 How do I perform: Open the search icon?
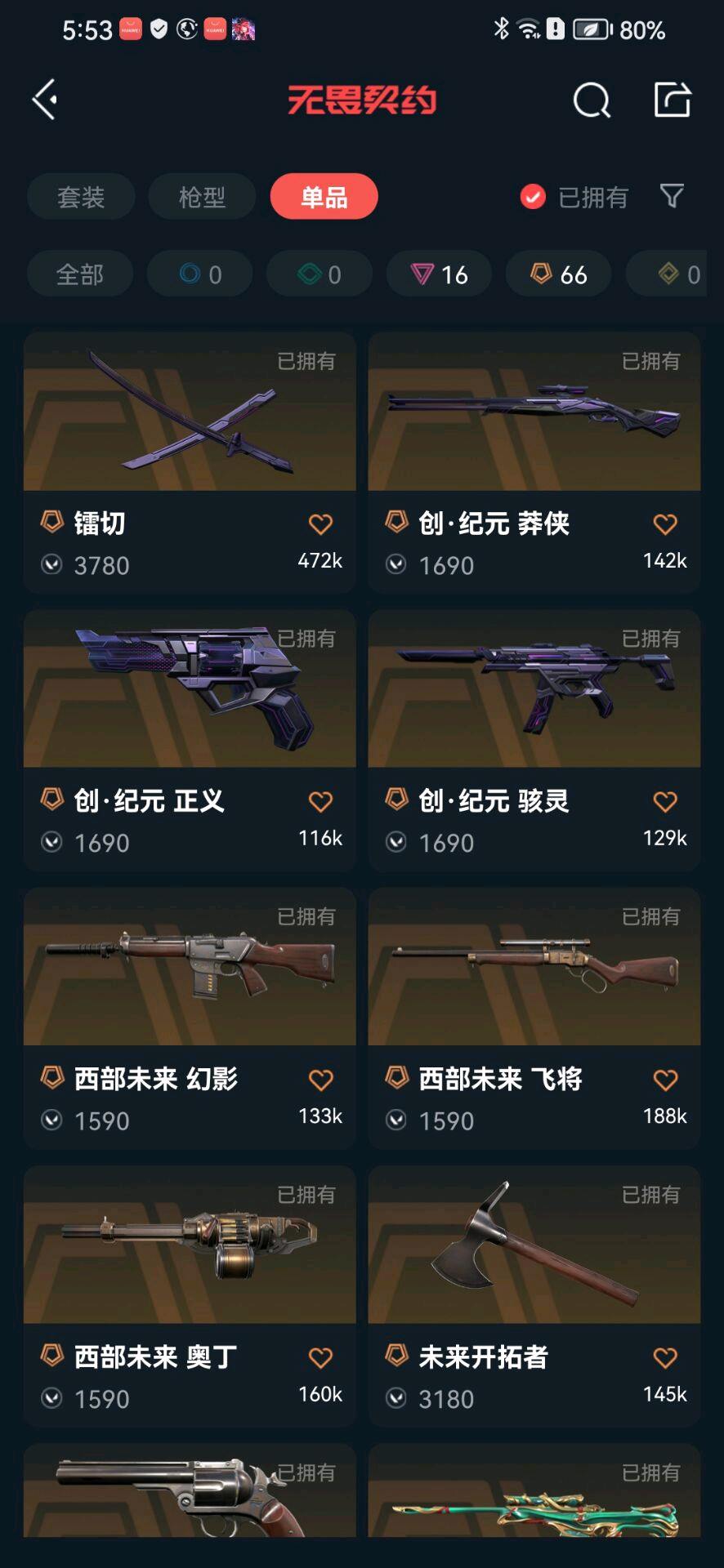point(592,100)
